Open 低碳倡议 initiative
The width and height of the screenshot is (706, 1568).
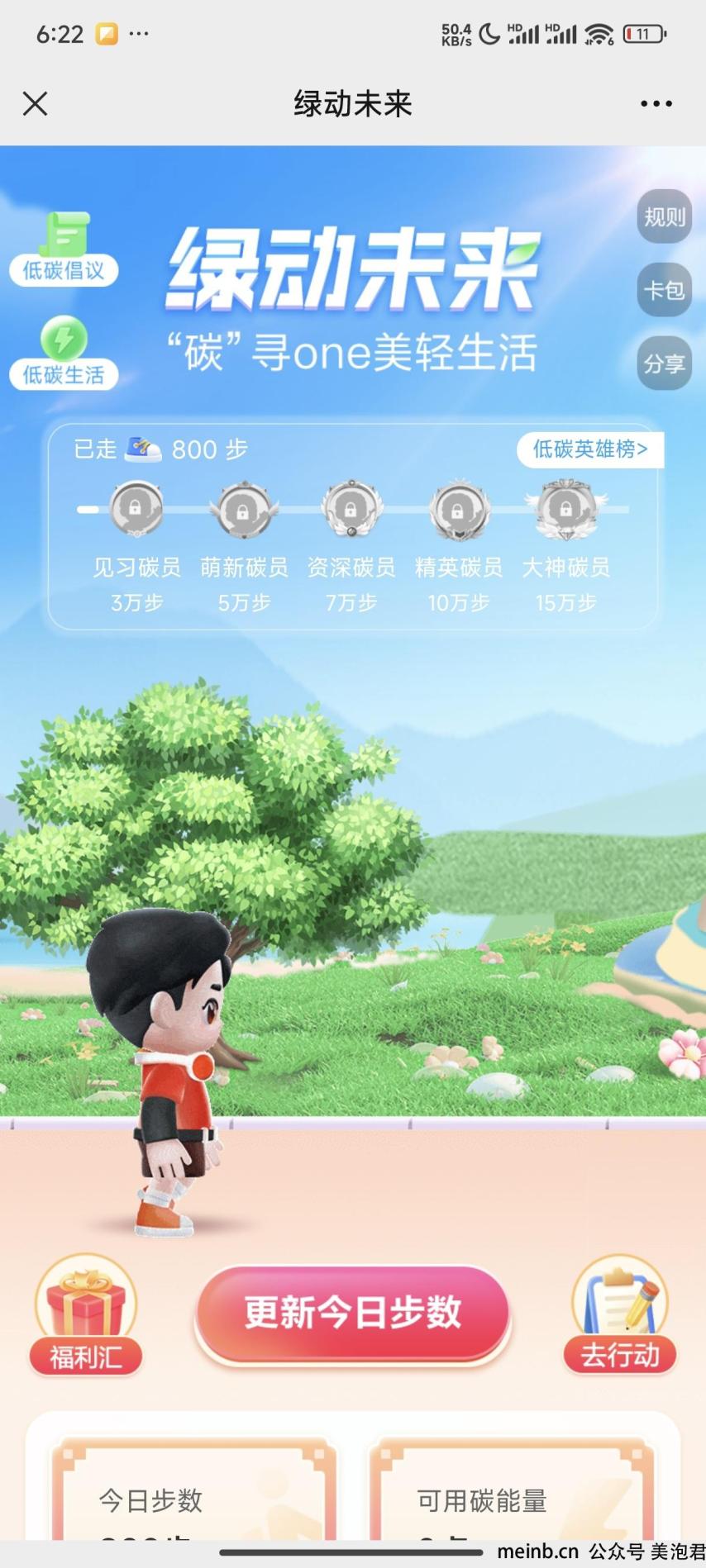(64, 249)
